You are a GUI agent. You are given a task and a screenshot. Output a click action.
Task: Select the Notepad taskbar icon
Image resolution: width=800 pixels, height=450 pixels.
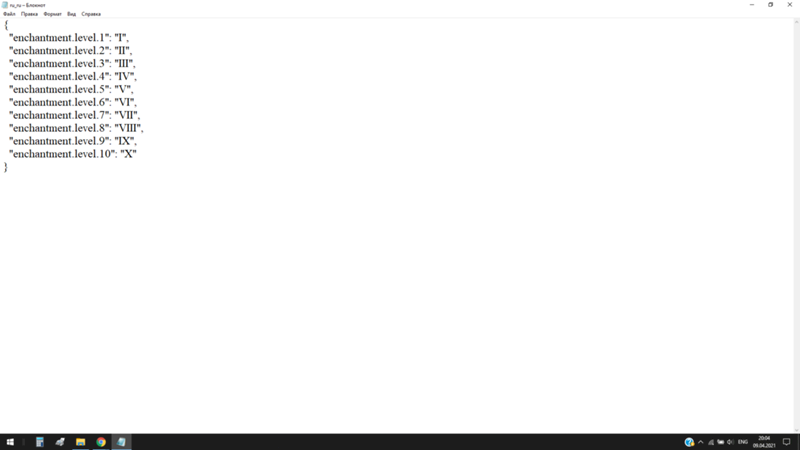121,442
